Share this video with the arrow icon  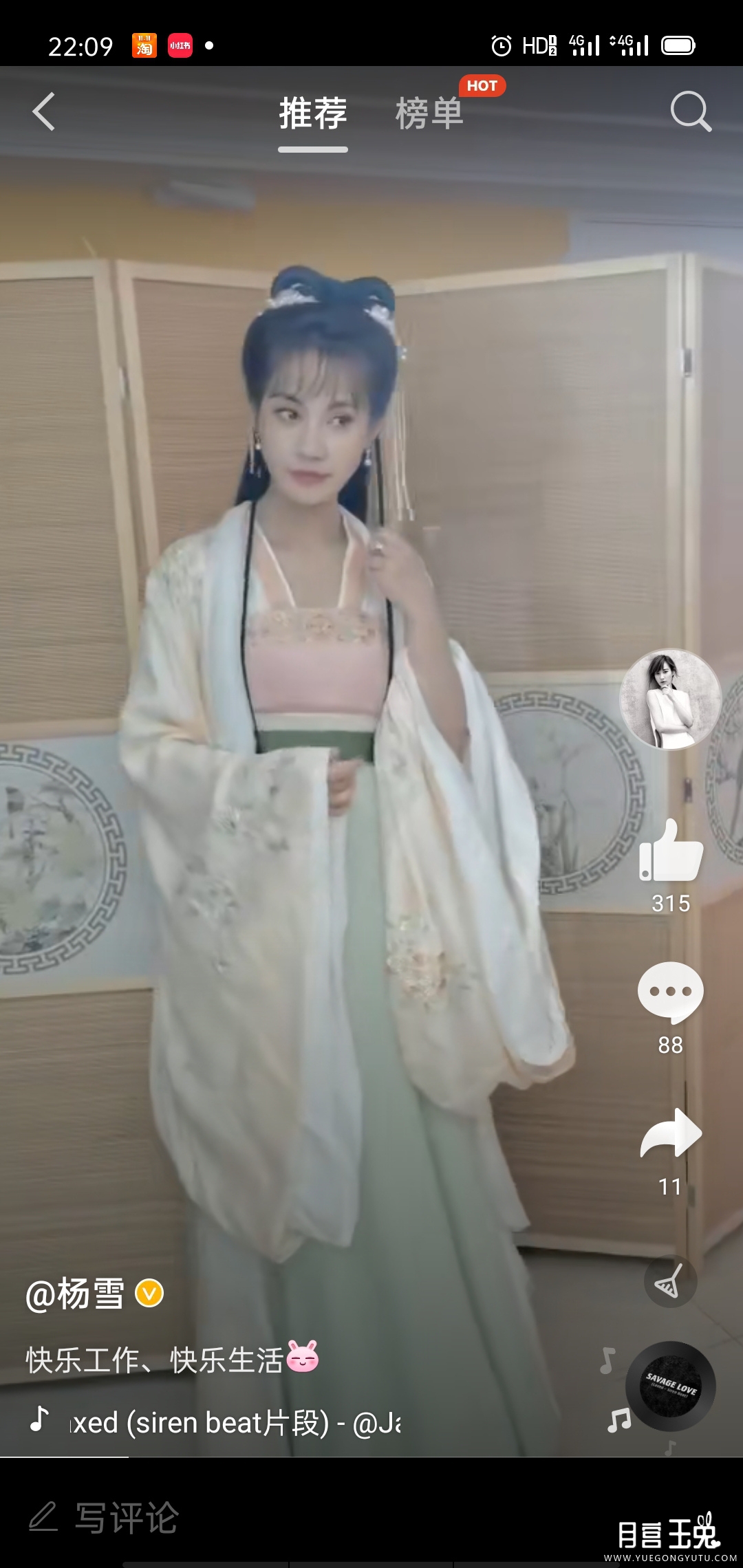pos(671,1133)
